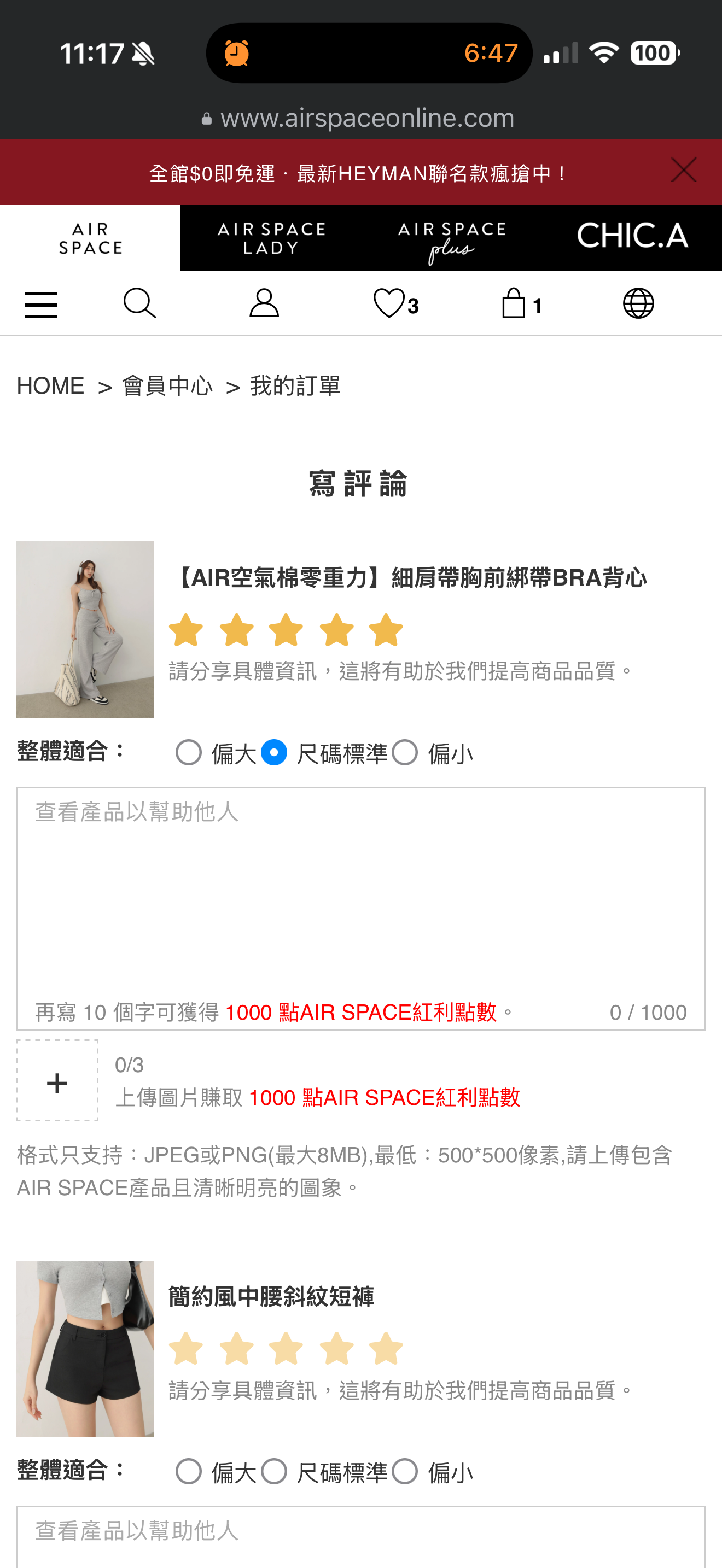This screenshot has width=722, height=1568.
Task: Rate 簡約風中腰斜紋短褲 three stars
Action: [x=286, y=1348]
